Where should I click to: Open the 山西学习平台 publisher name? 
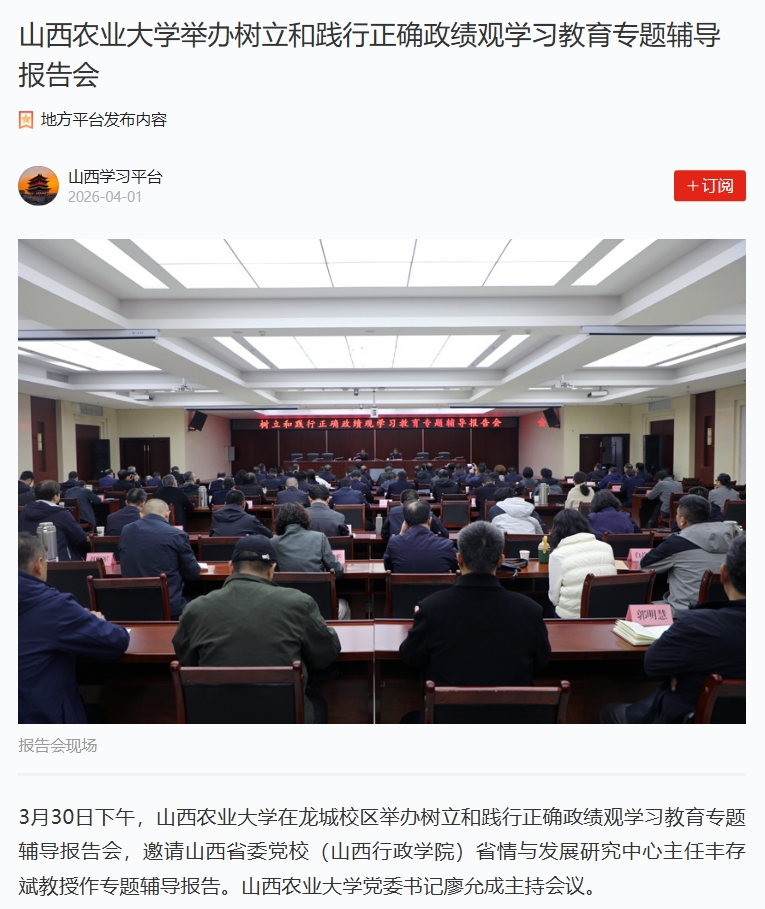(x=115, y=177)
